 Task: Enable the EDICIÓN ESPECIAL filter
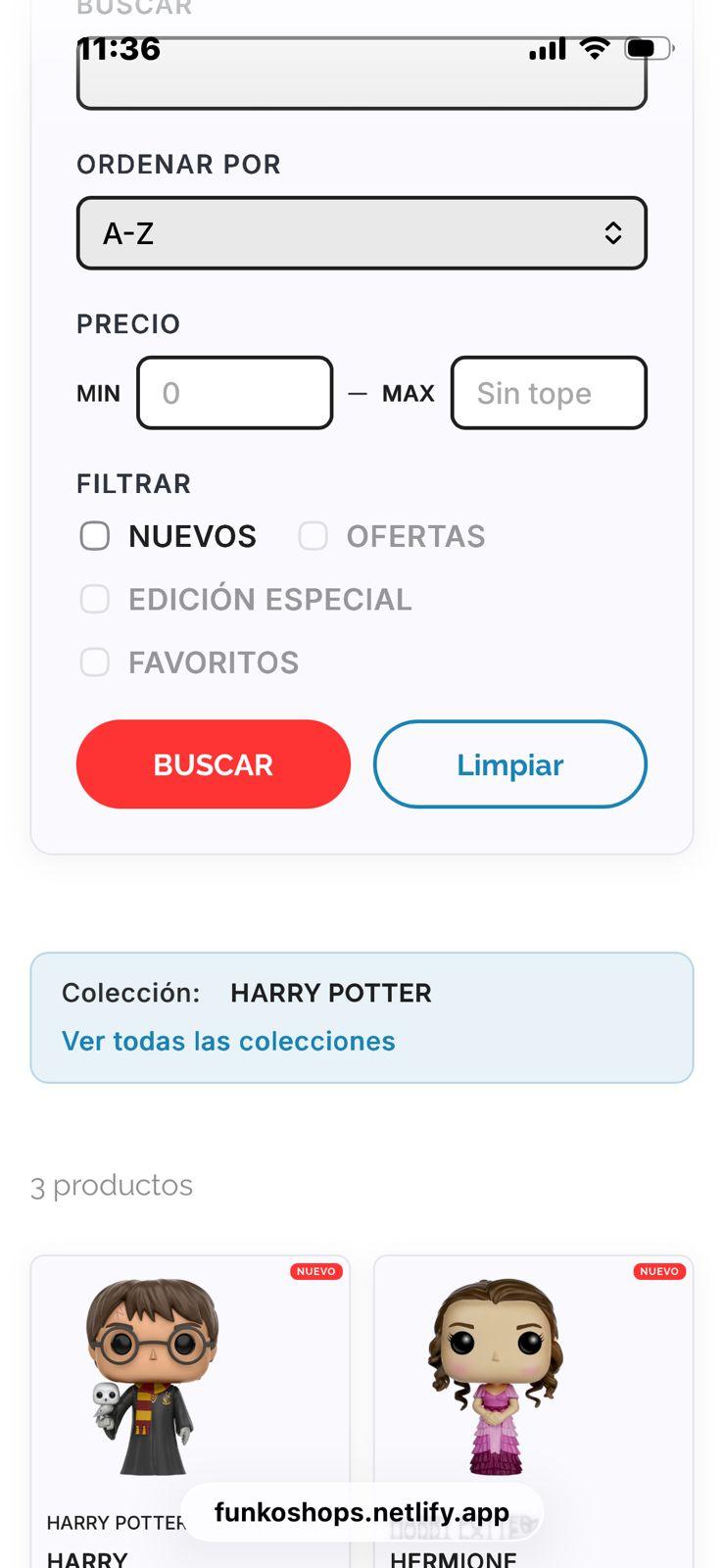click(x=95, y=599)
